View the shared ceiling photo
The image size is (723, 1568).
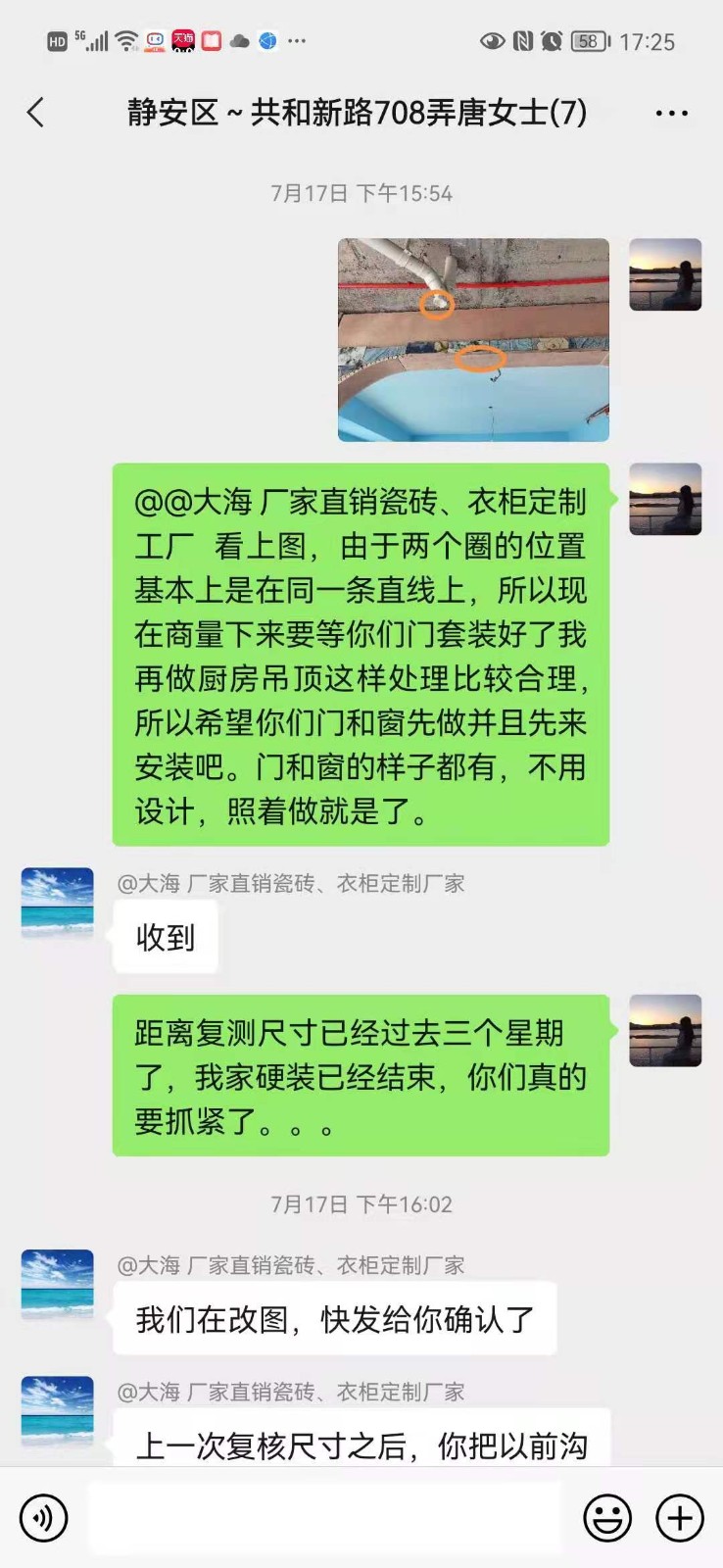[x=473, y=339]
